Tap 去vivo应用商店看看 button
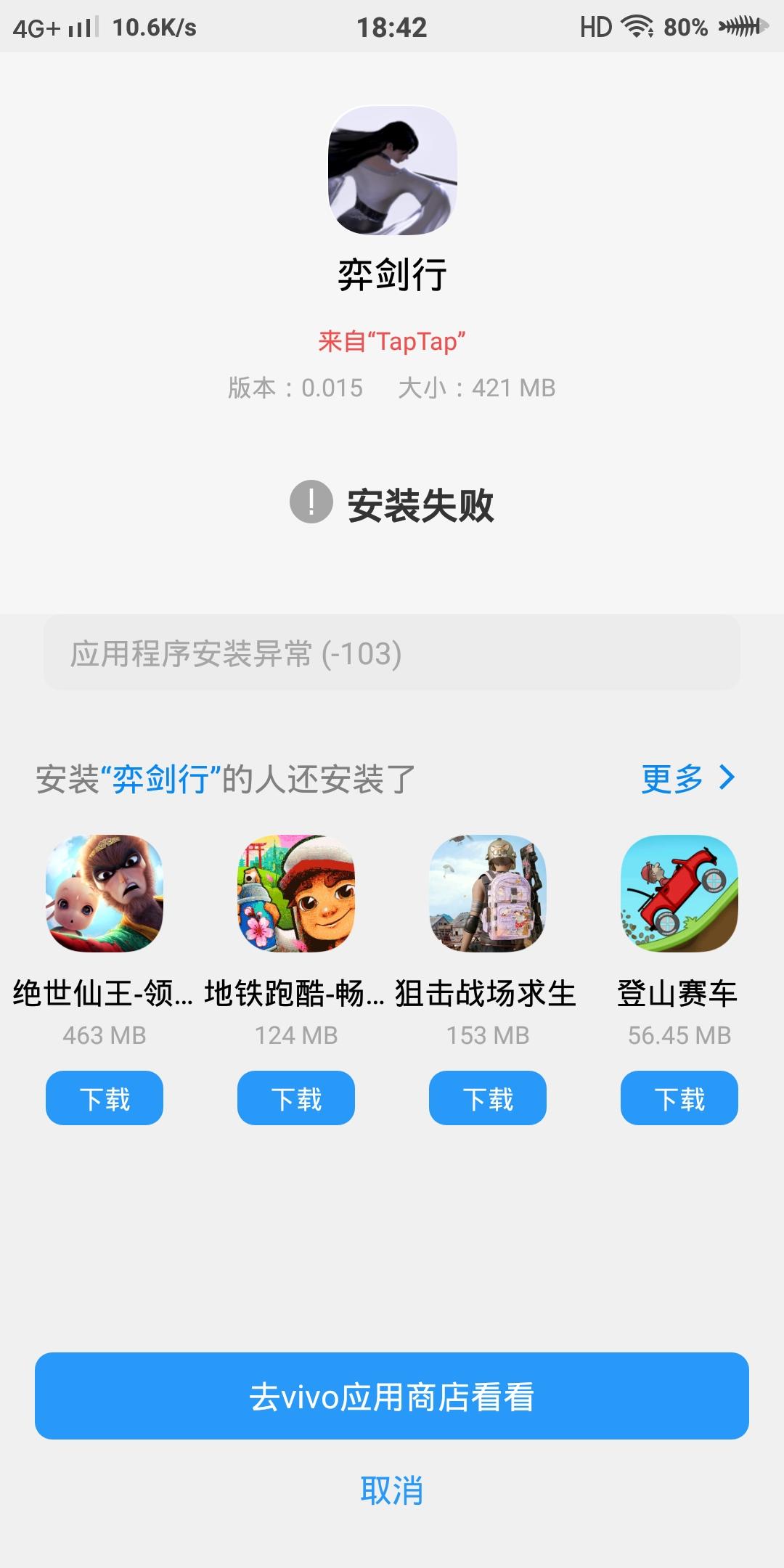This screenshot has width=784, height=1568. [392, 1397]
